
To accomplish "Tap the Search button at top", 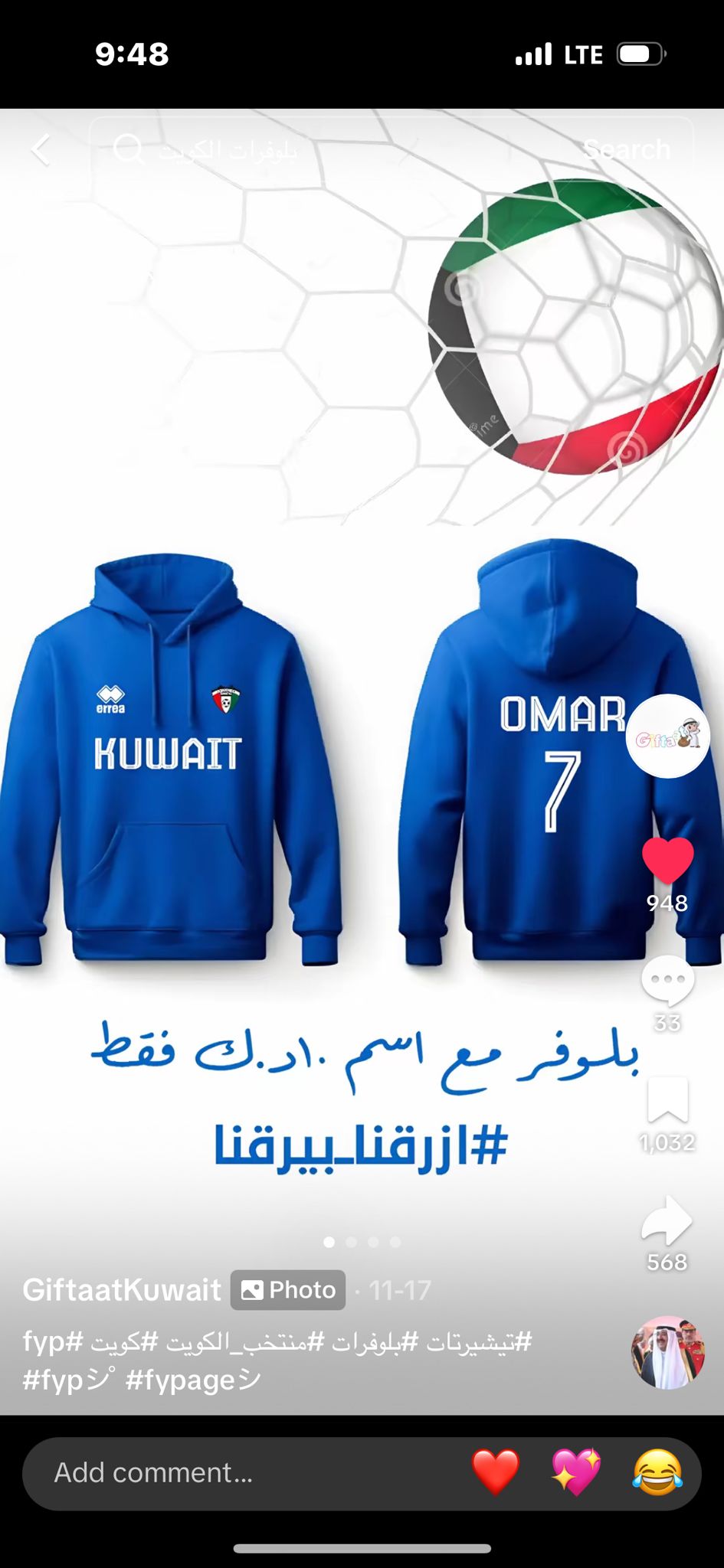I will (626, 149).
